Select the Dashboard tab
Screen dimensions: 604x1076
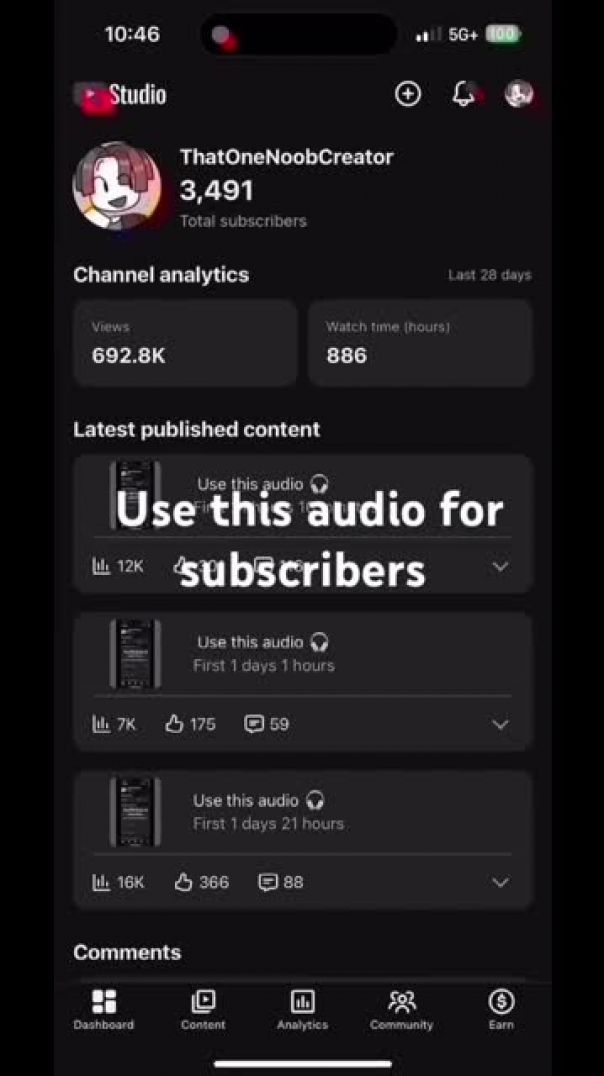coord(104,1009)
